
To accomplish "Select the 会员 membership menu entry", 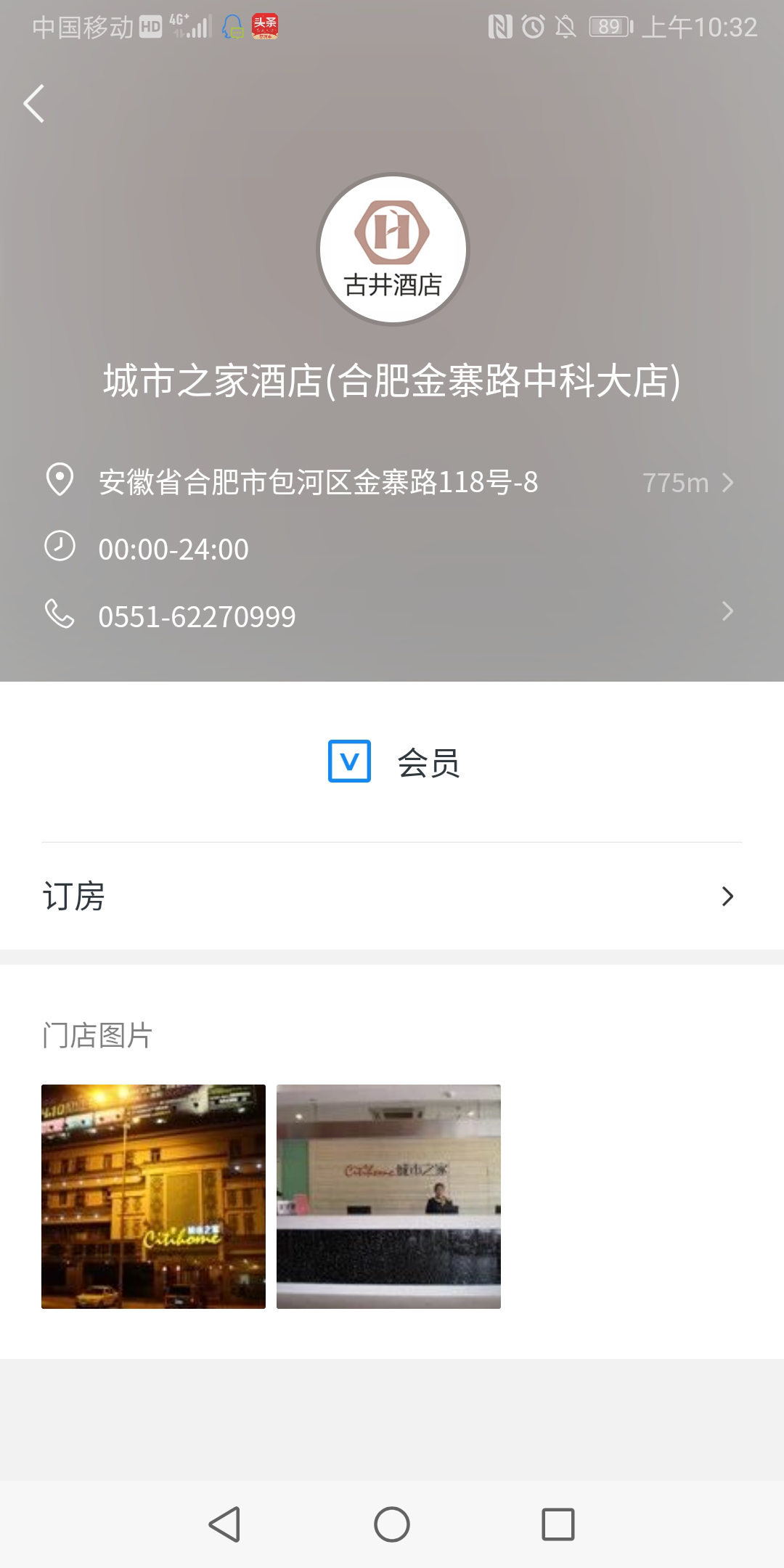I will [428, 762].
